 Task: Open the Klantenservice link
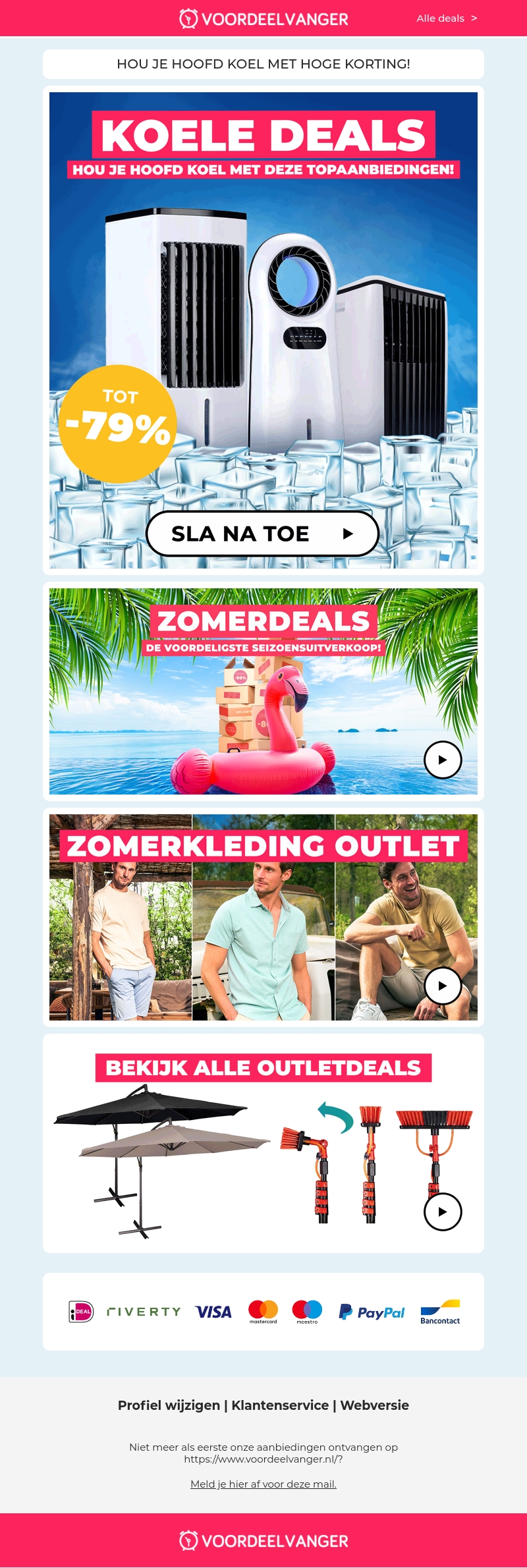point(280,1405)
